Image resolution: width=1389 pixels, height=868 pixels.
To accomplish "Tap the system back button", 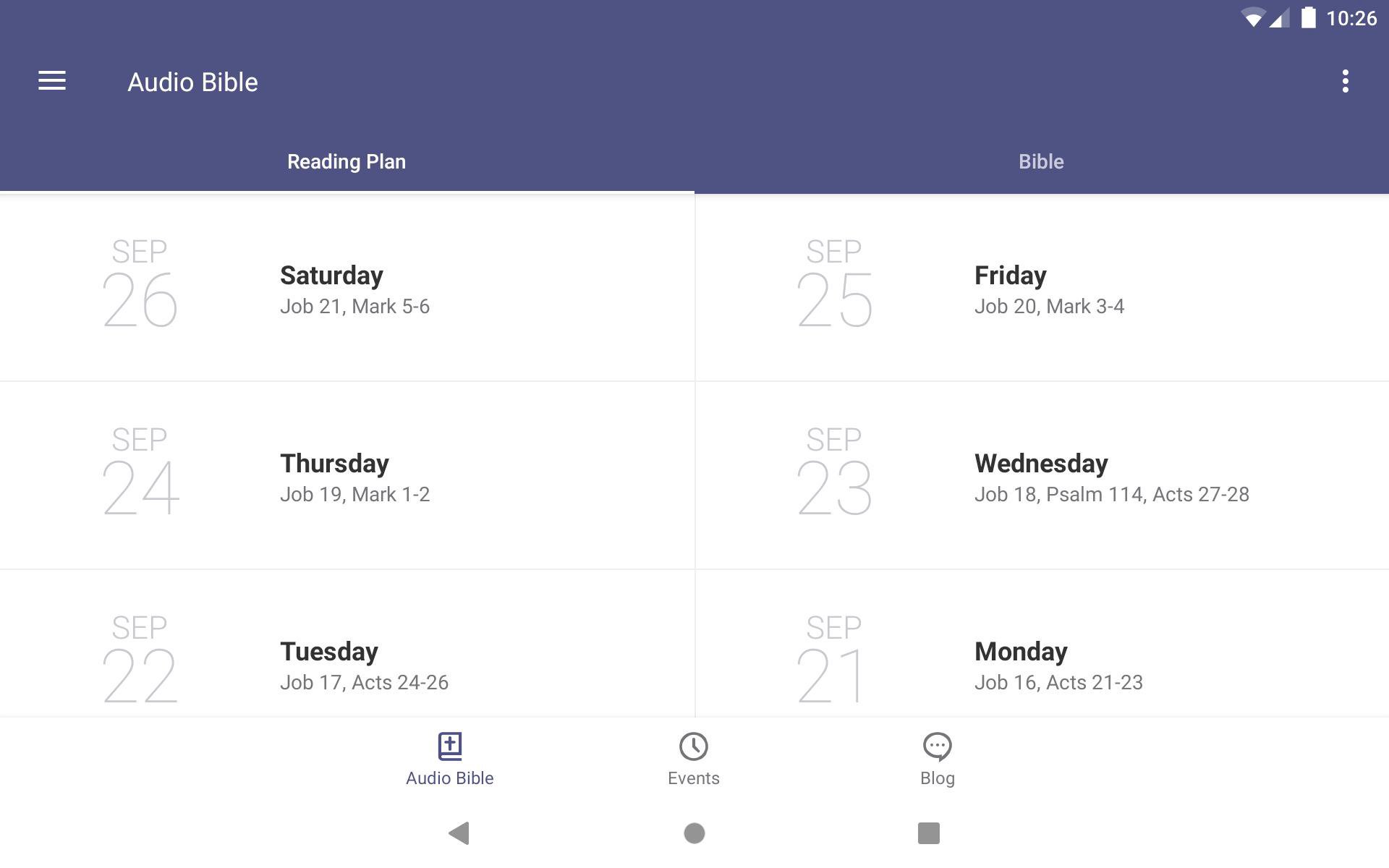I will coord(459,833).
